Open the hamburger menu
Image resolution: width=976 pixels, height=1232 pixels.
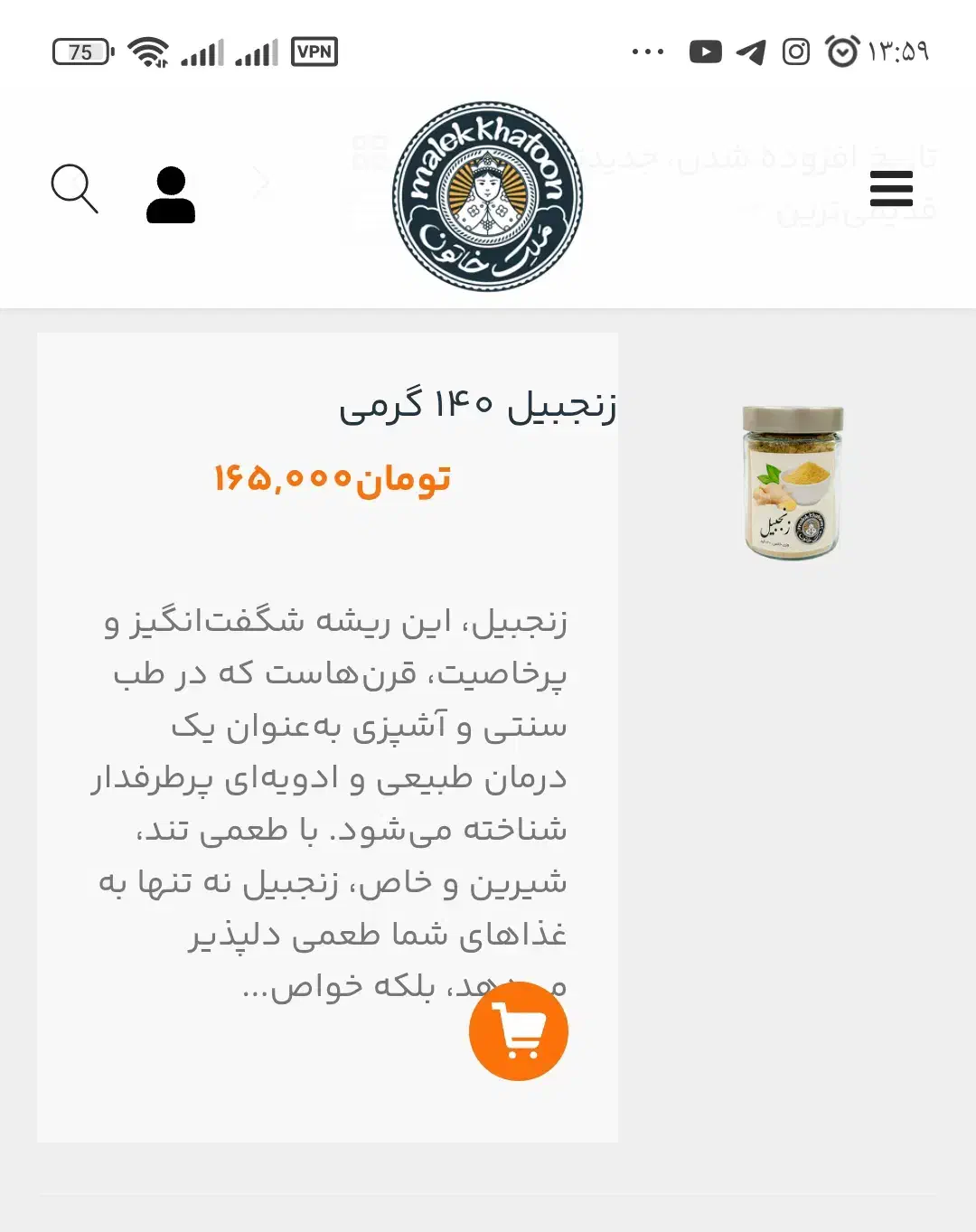pyautogui.click(x=891, y=190)
